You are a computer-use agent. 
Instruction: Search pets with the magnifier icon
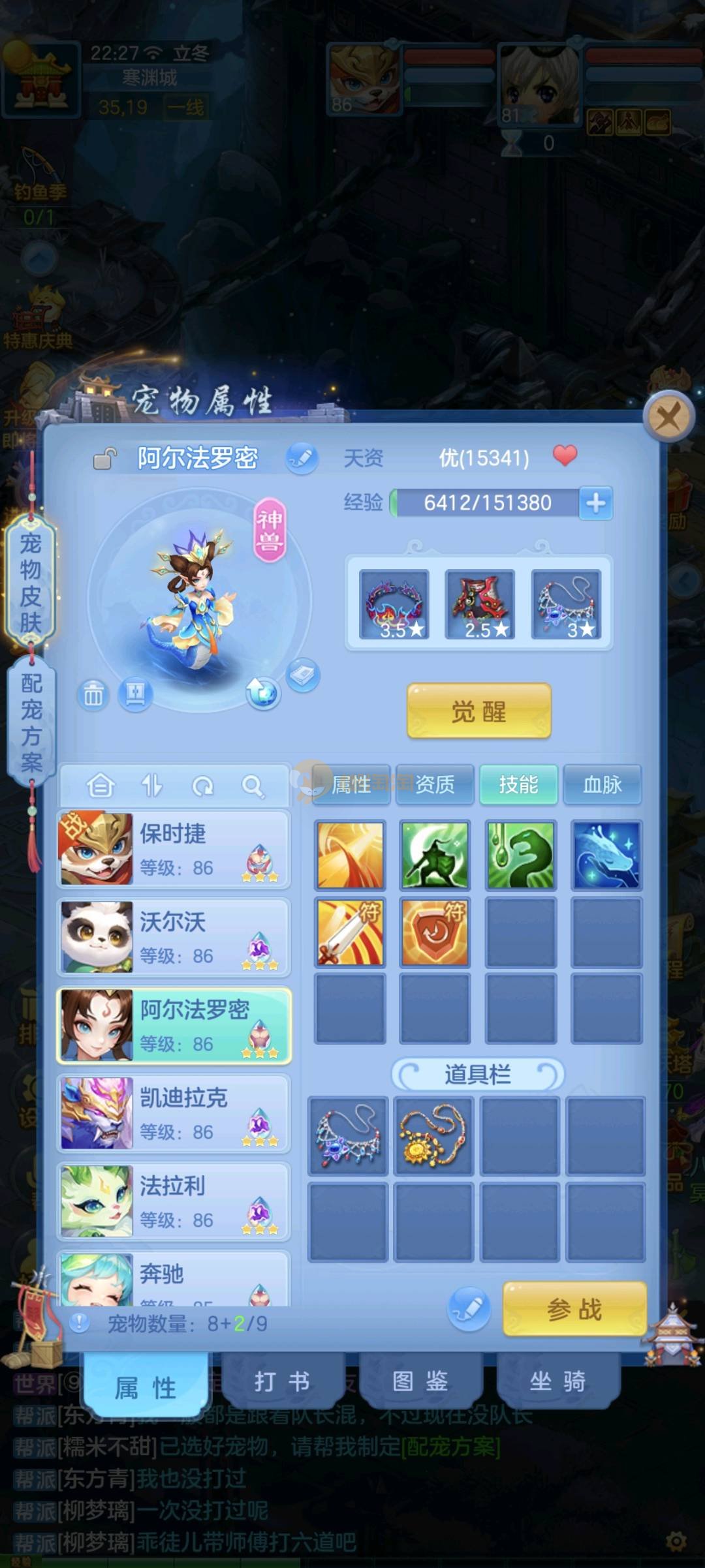click(x=253, y=786)
